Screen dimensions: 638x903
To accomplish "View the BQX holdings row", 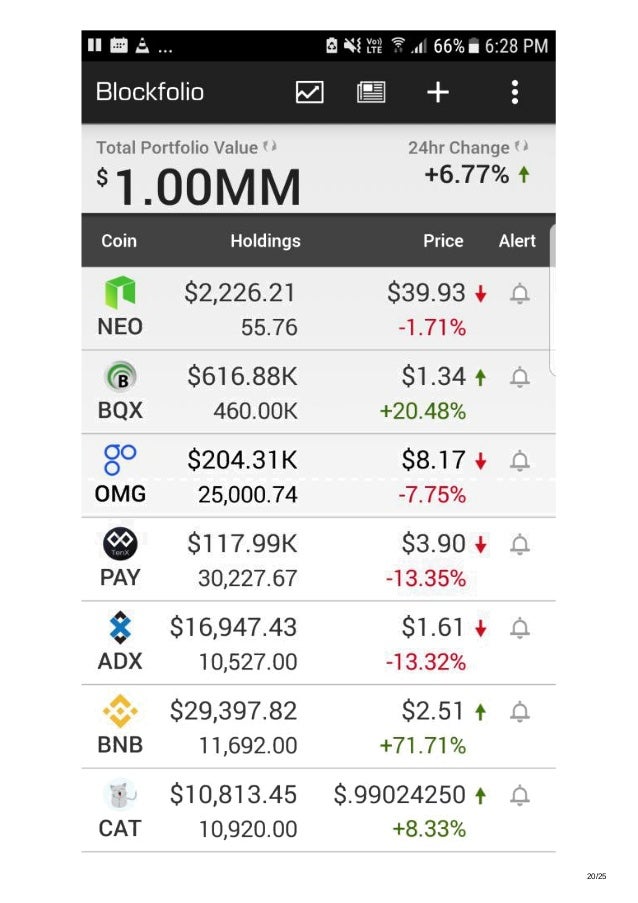I will 242,392.
